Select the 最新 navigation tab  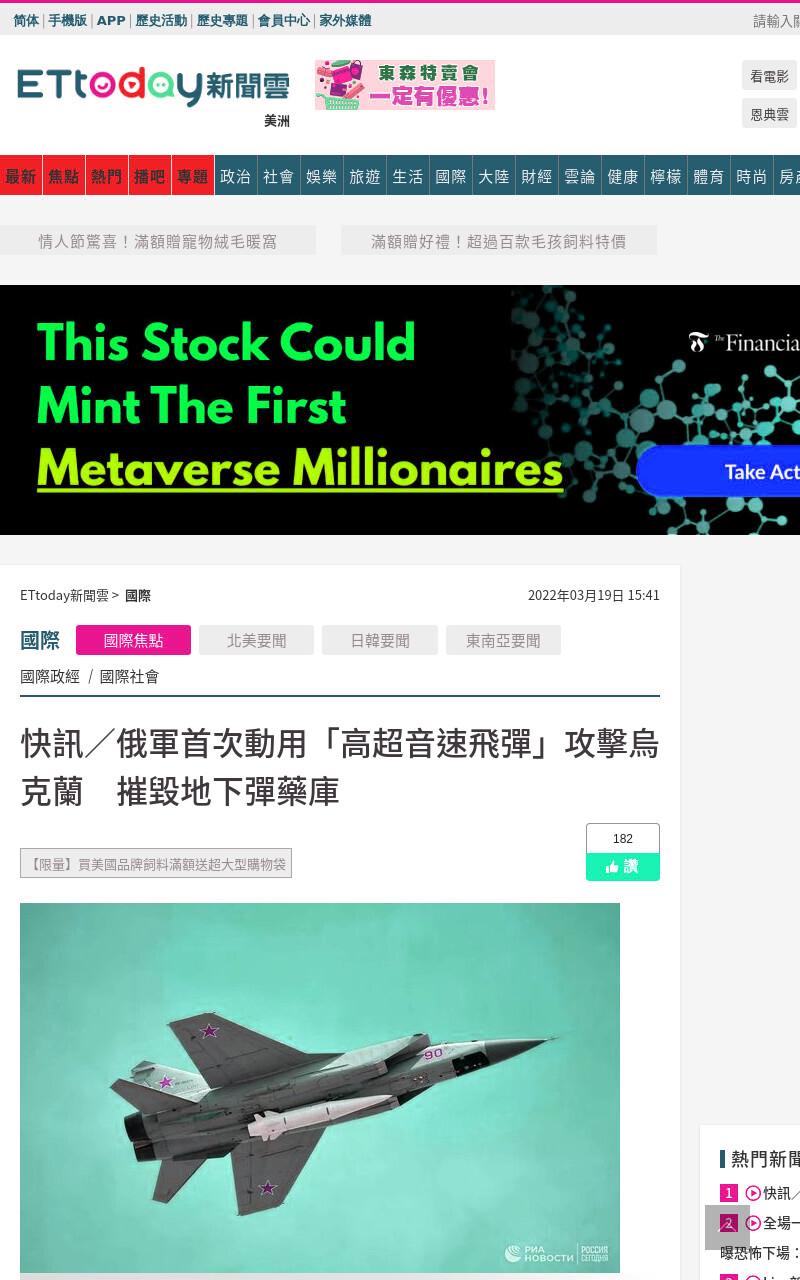tap(20, 176)
